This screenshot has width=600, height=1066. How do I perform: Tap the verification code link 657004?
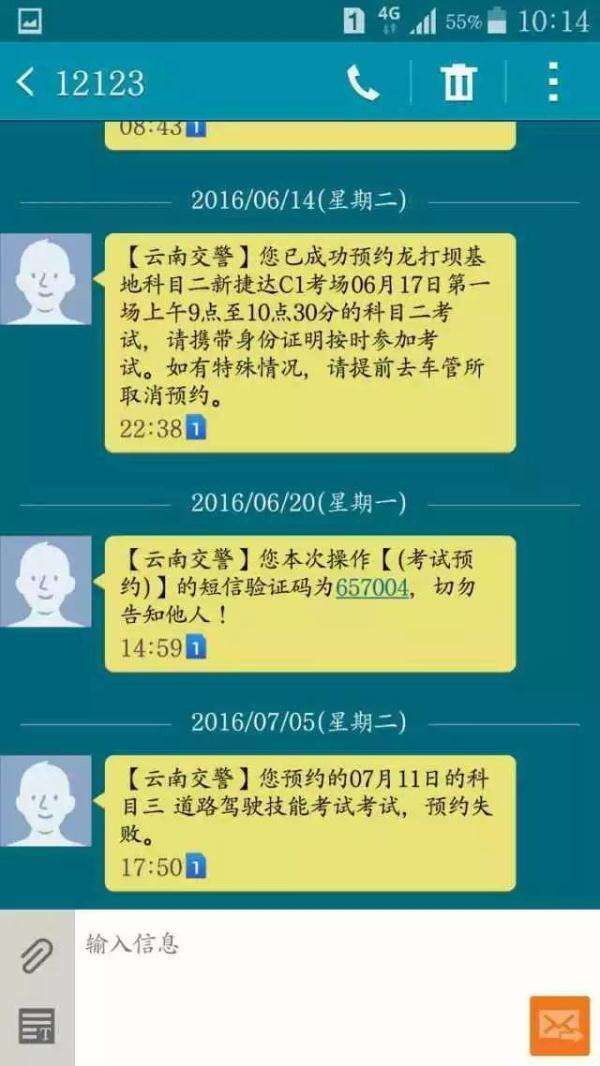point(372,588)
